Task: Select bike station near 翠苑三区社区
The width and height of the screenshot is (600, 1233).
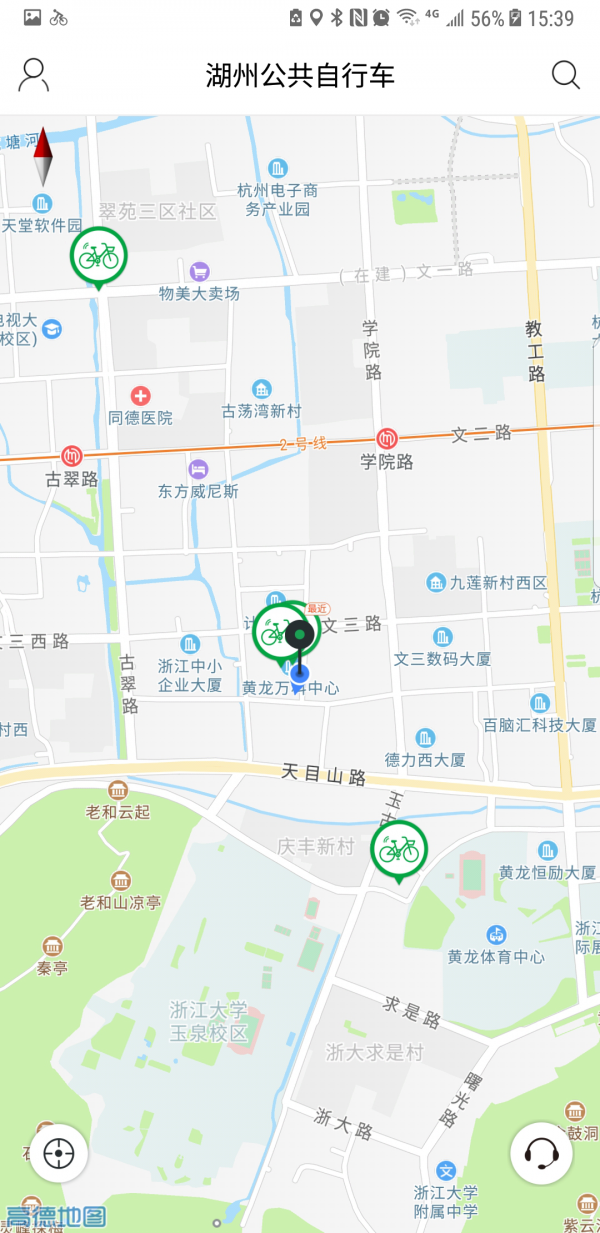Action: 98,256
